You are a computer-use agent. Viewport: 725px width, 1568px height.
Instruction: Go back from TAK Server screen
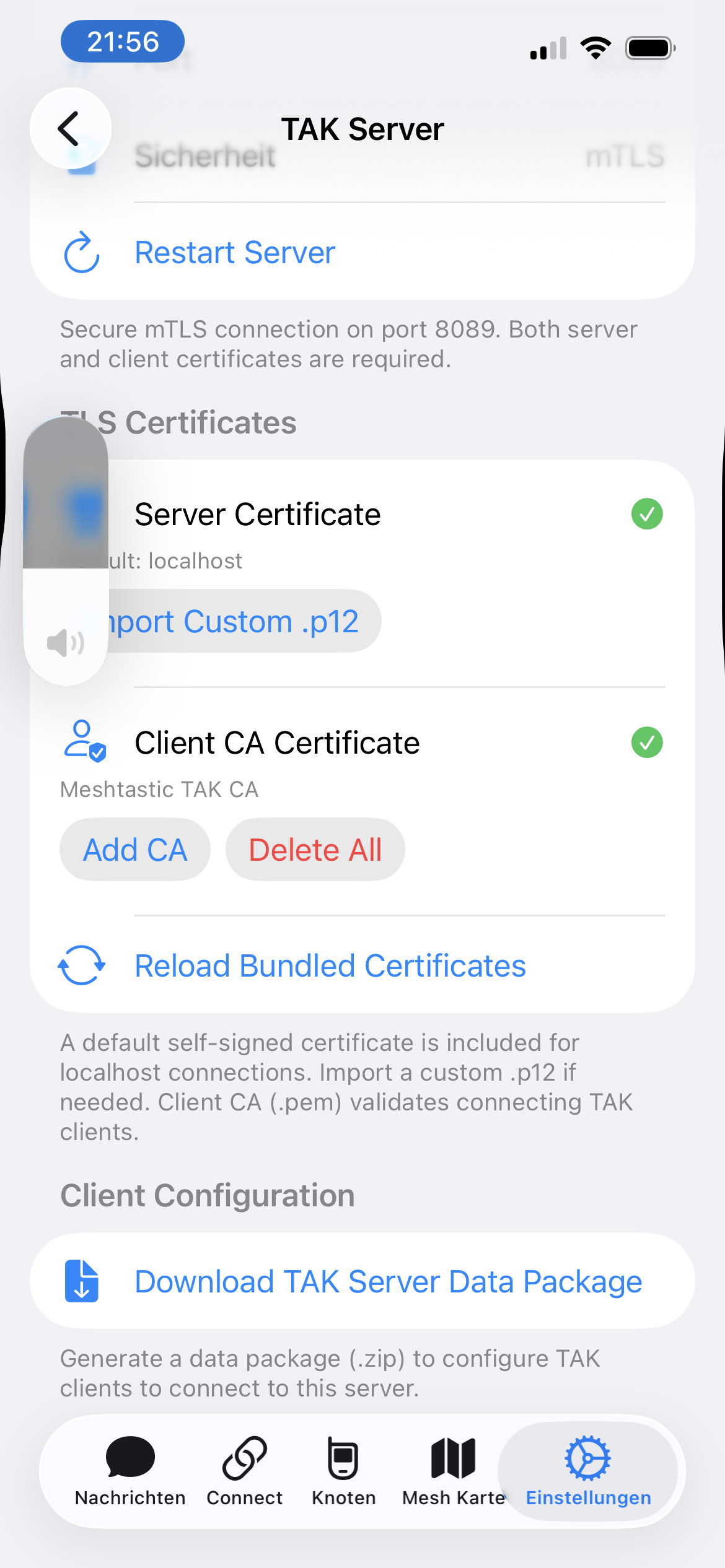[x=70, y=128]
